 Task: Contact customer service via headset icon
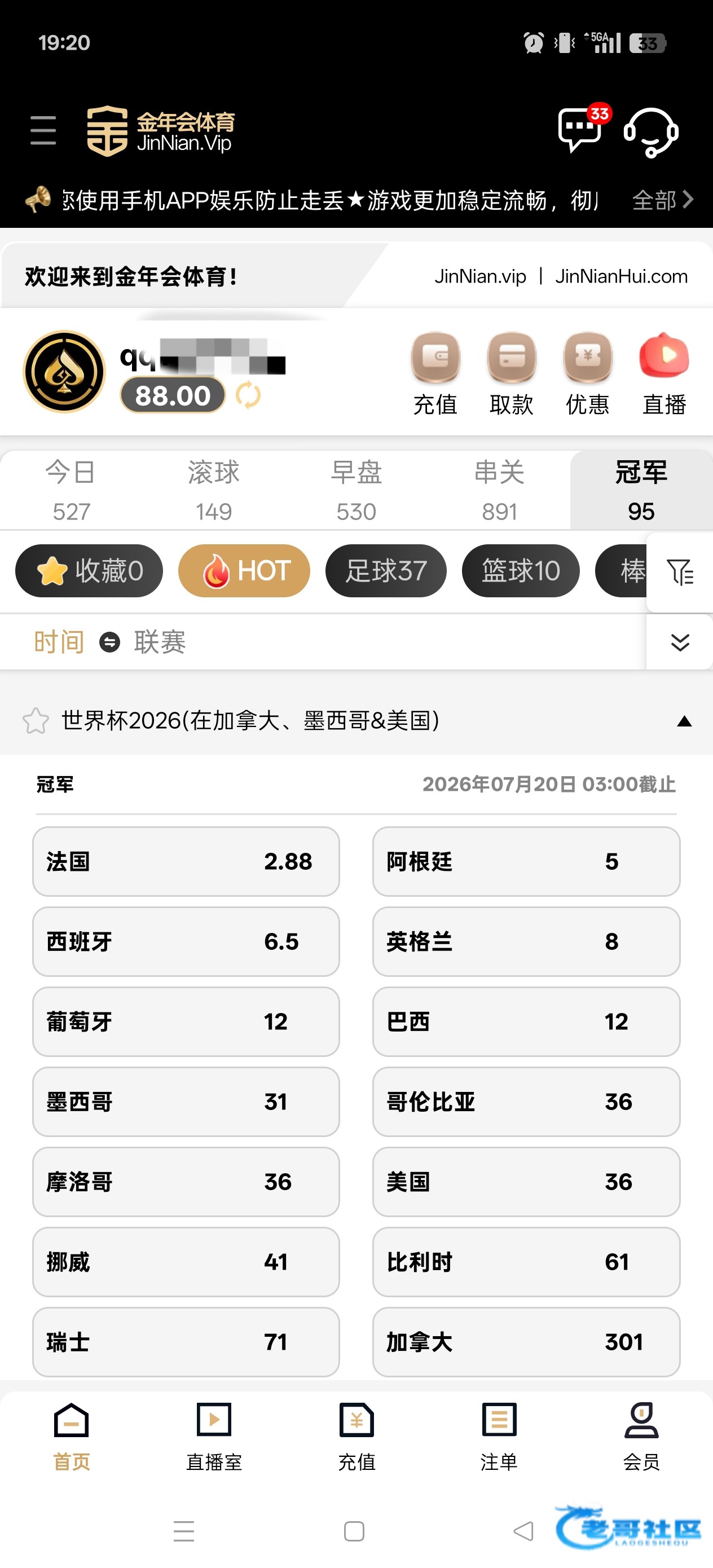651,132
